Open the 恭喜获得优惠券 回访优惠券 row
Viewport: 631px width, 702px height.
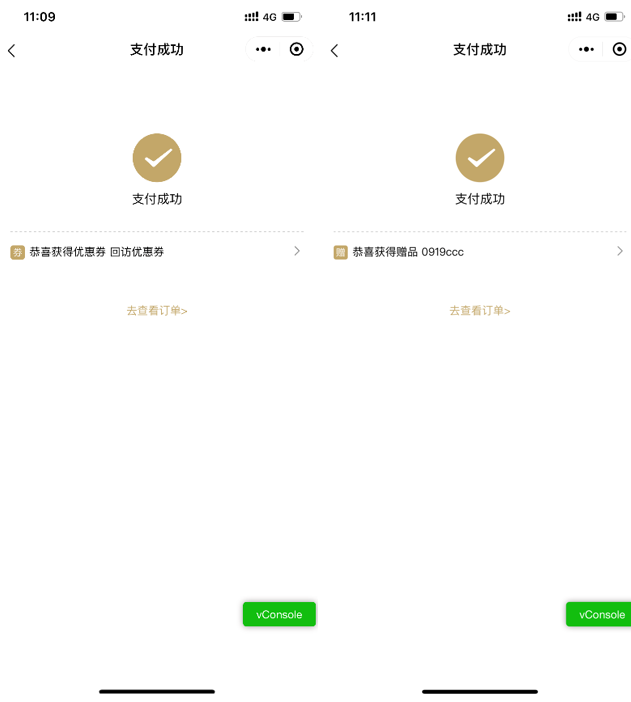(157, 252)
